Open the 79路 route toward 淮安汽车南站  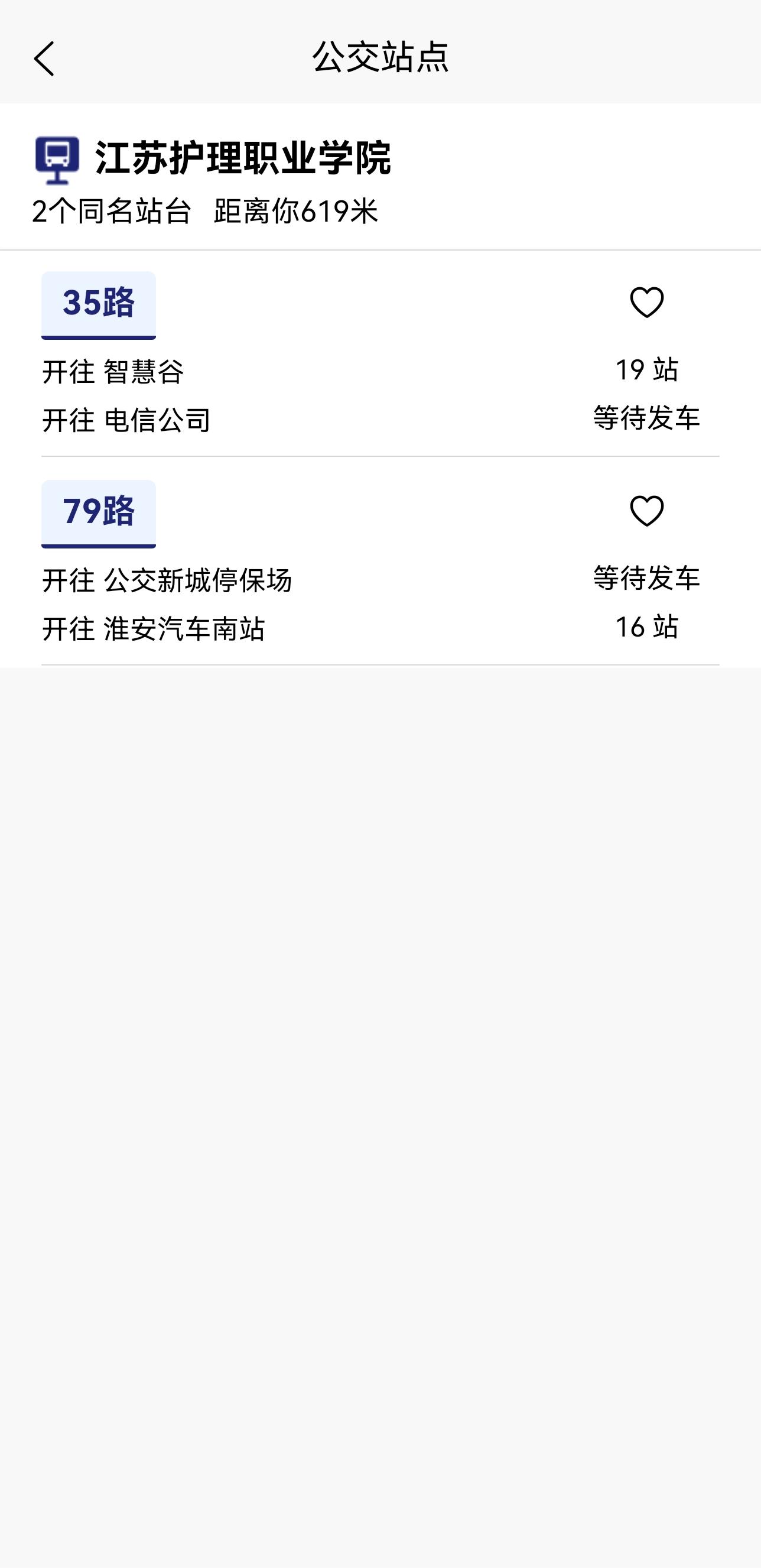coord(153,629)
